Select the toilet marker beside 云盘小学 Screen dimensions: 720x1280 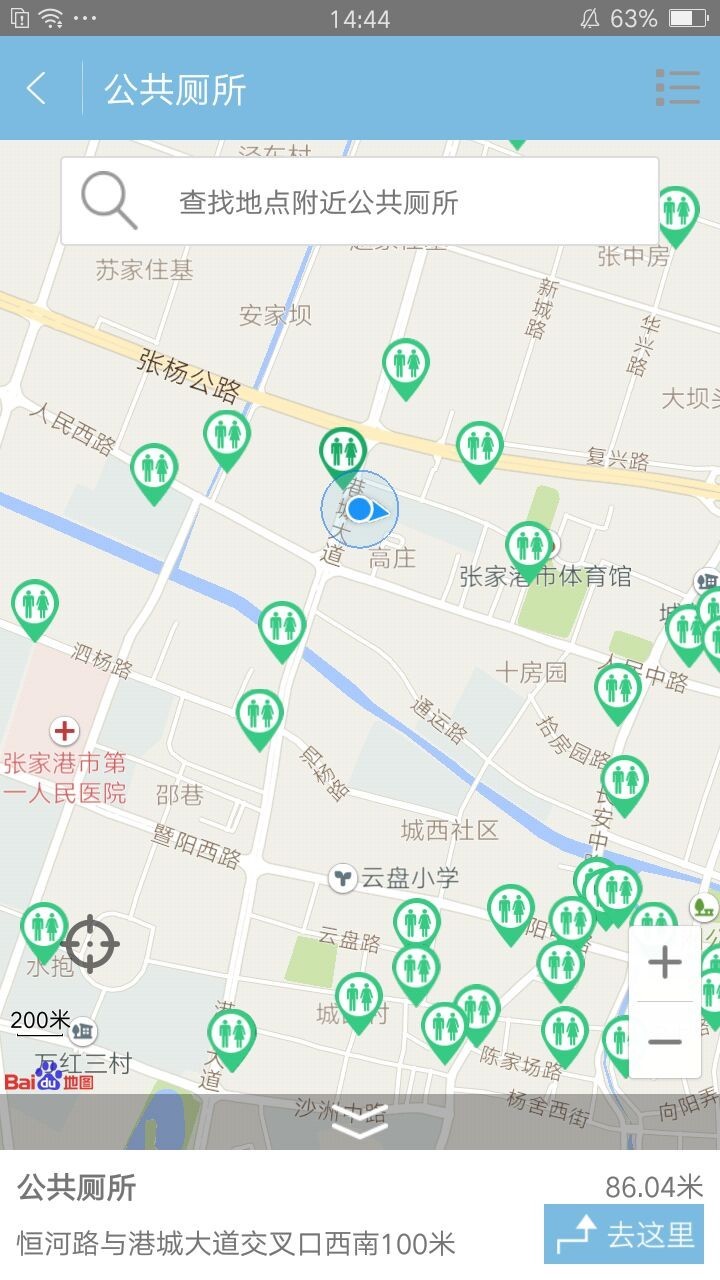click(416, 920)
